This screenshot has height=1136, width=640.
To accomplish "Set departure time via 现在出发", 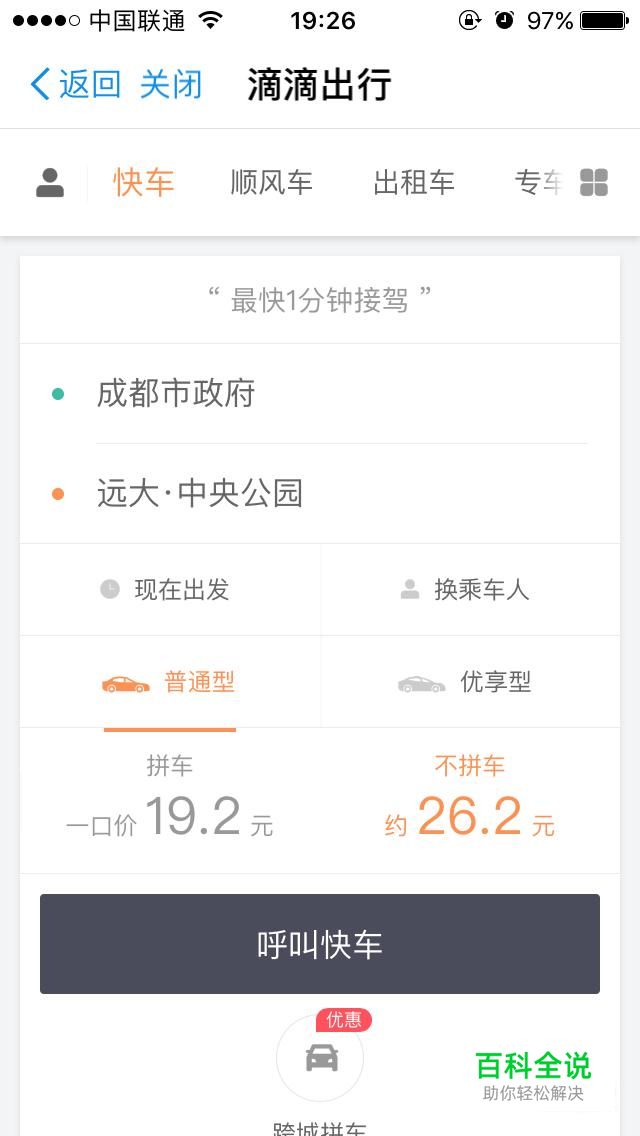I will [x=170, y=590].
